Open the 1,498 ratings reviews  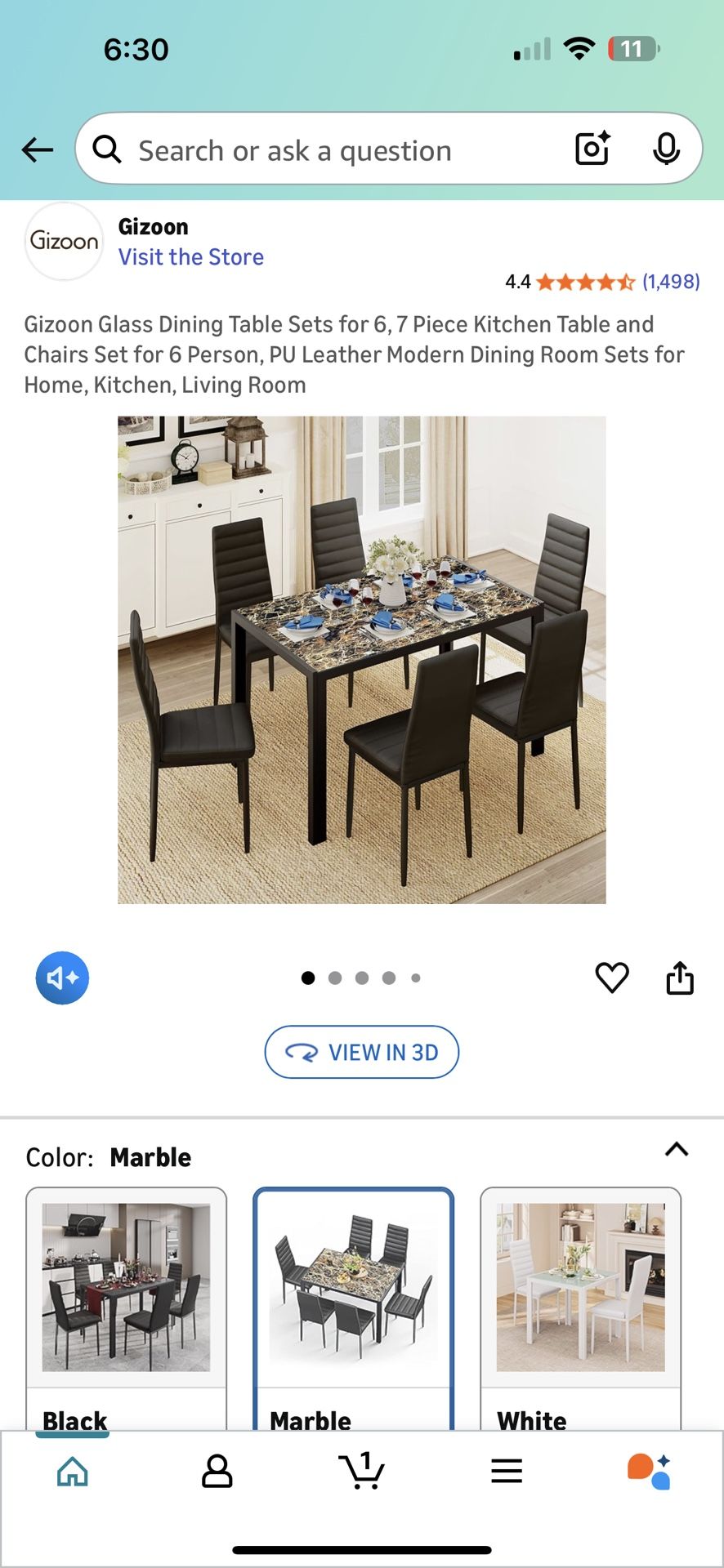point(670,282)
